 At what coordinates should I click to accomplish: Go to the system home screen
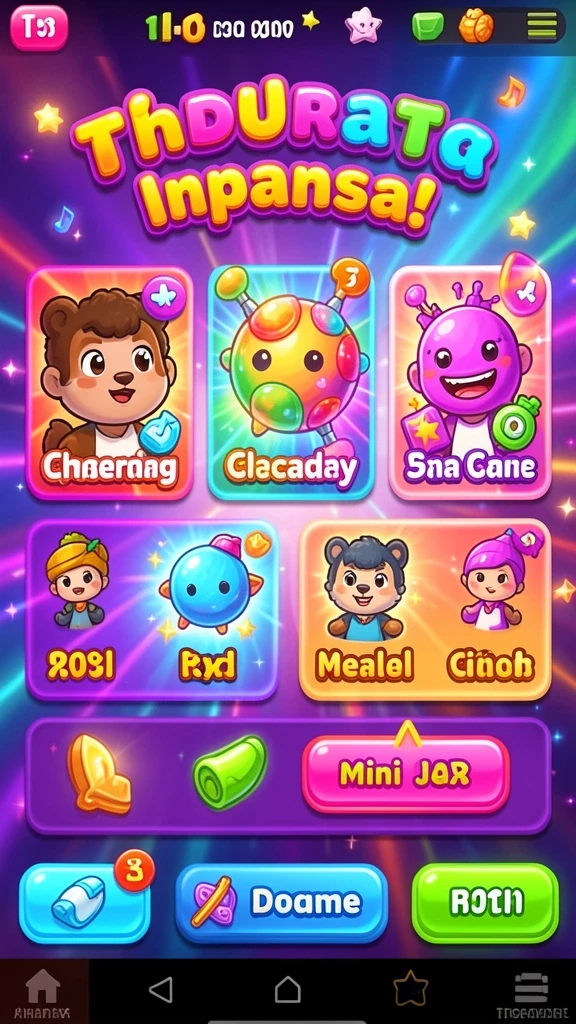[x=287, y=990]
